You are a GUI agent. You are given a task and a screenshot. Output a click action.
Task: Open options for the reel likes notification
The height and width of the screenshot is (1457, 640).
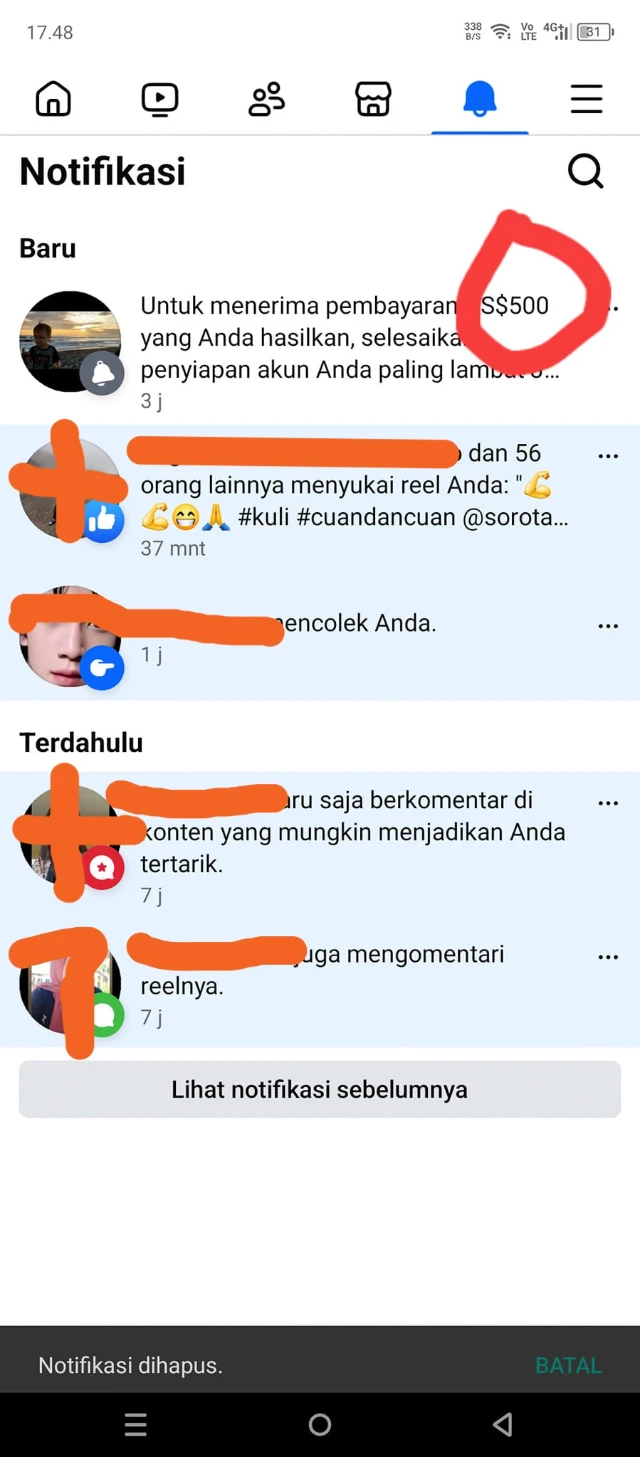click(x=608, y=456)
